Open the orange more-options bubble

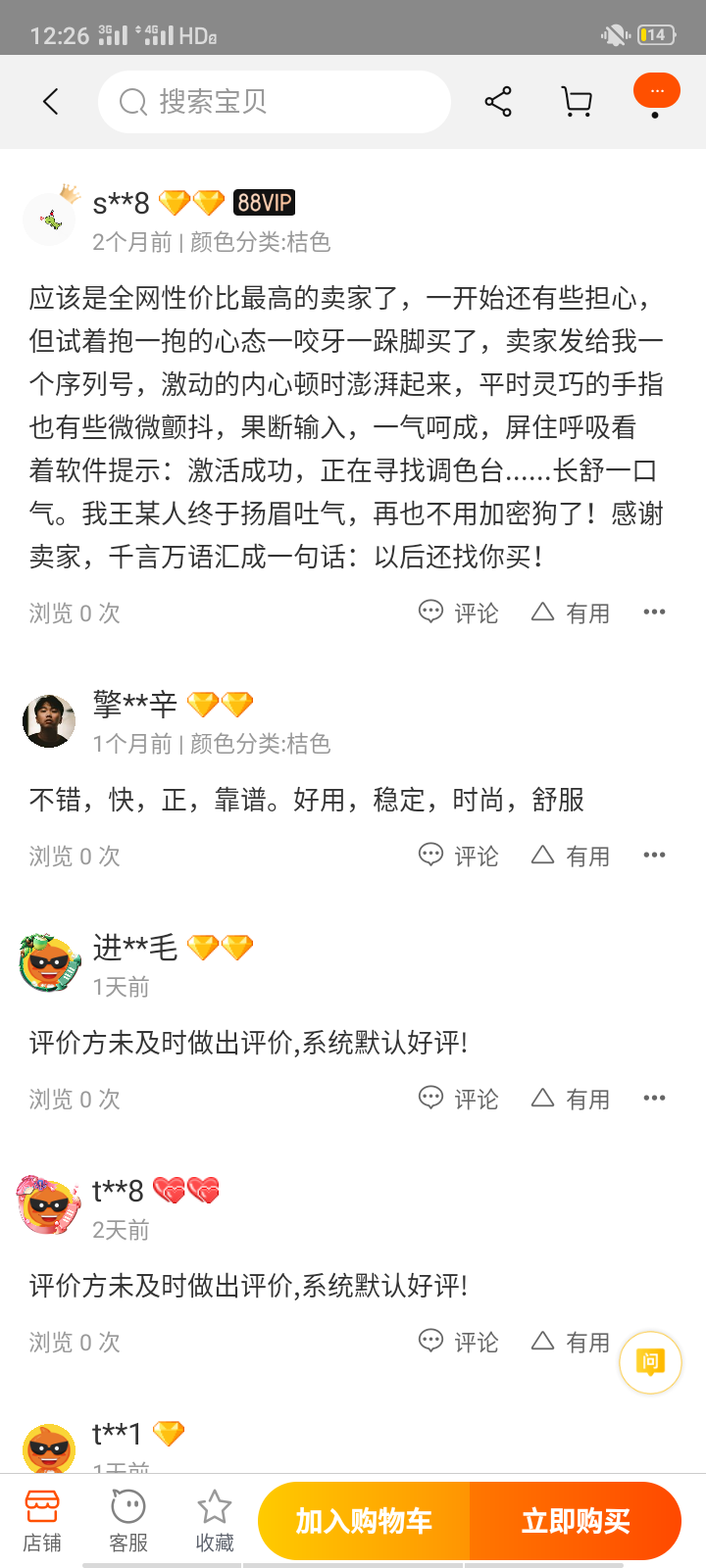pos(656,91)
